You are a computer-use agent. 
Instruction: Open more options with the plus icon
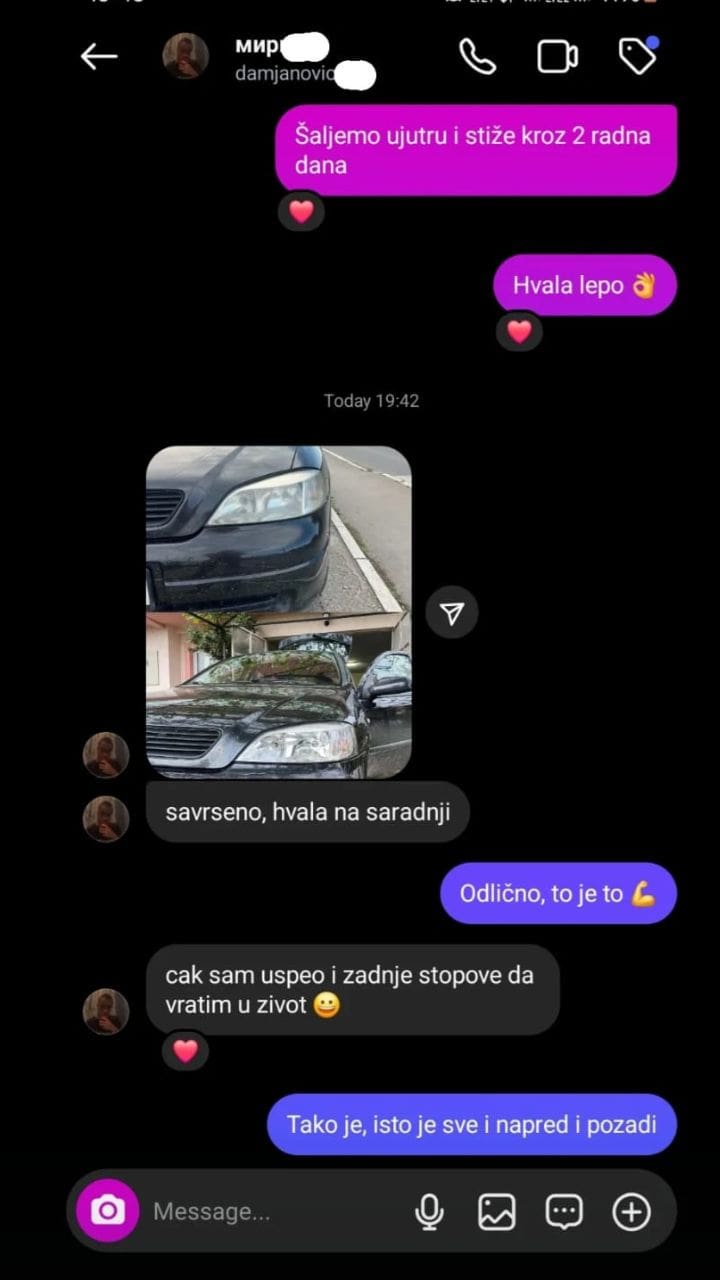coord(631,1212)
